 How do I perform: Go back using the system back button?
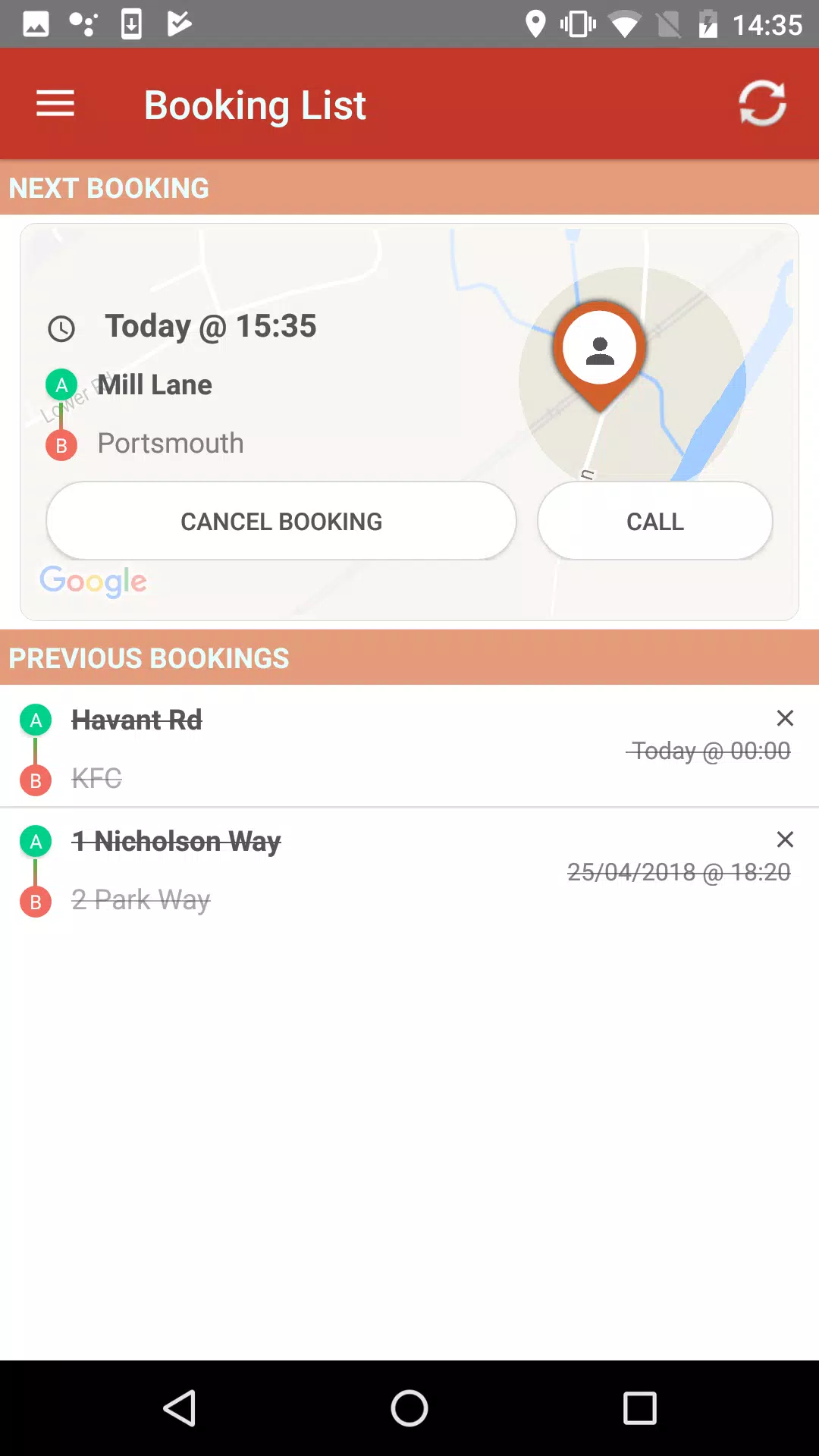(x=180, y=1408)
